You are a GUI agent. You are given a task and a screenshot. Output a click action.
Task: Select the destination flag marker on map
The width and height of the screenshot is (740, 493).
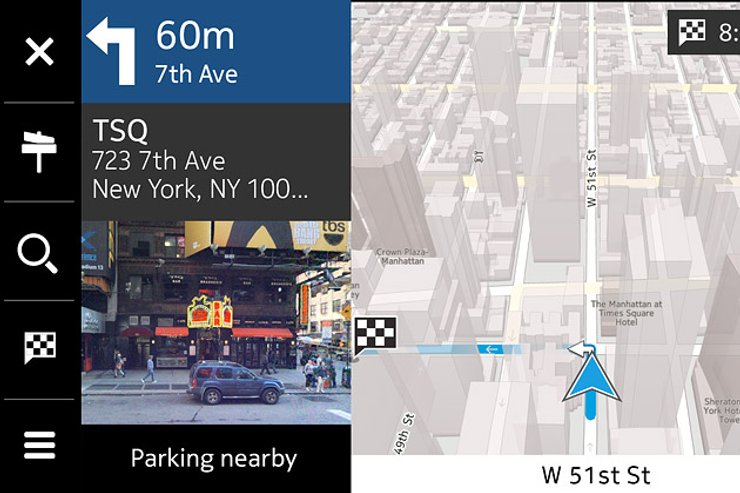pyautogui.click(x=376, y=334)
